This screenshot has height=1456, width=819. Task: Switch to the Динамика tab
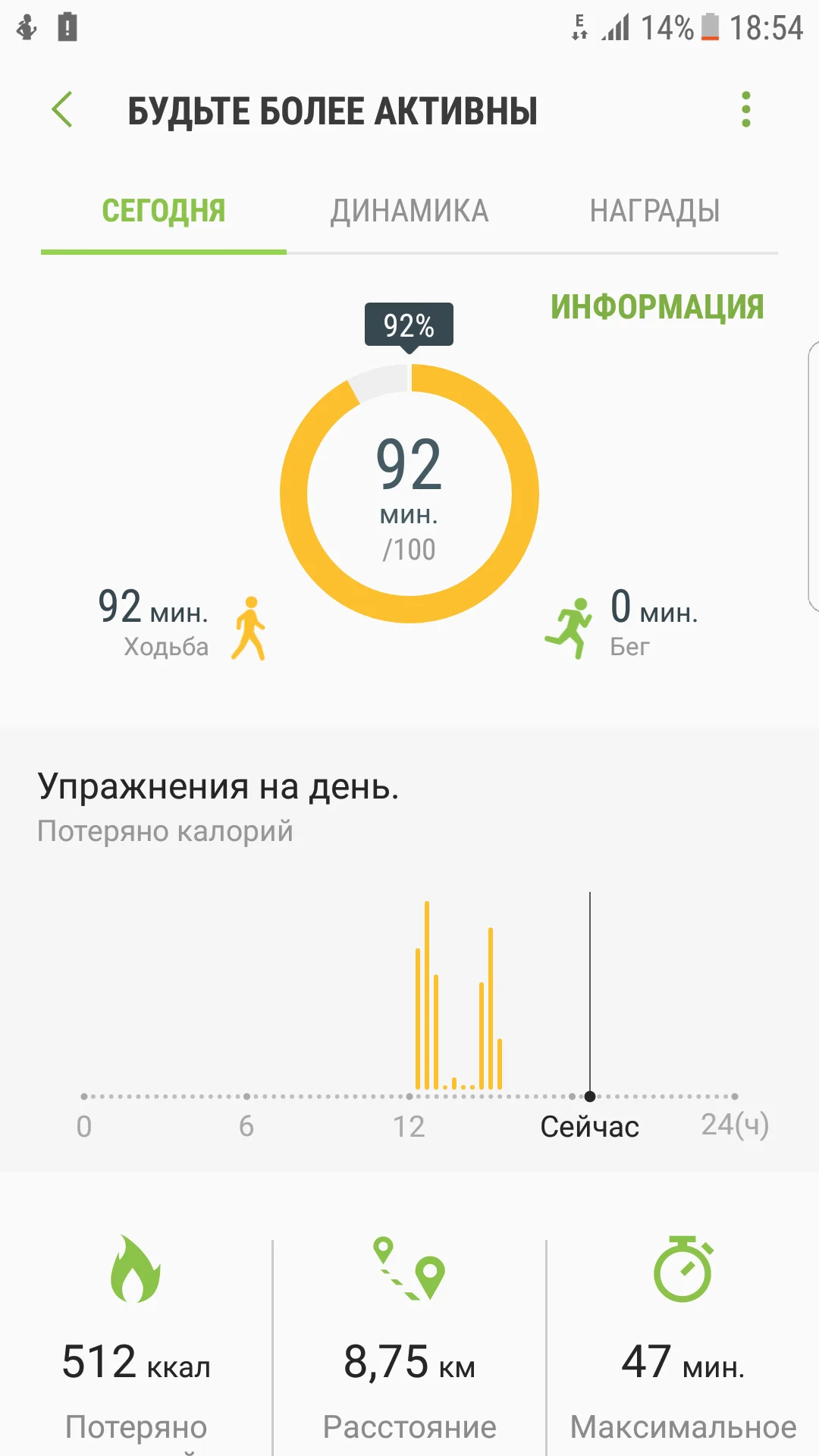tap(409, 211)
